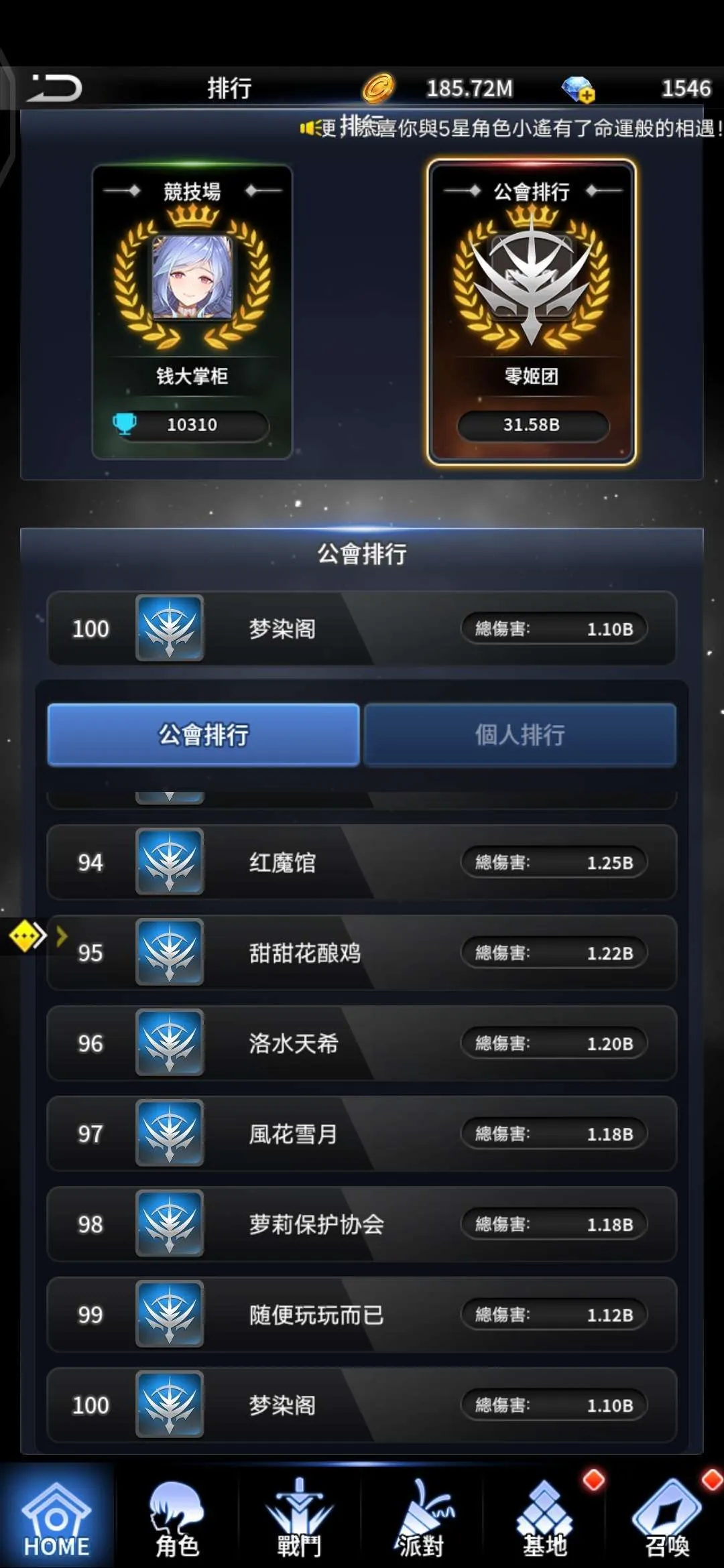Viewport: 724px width, 1568px height.
Task: Open guild 随便玩玩而已 at rank 99
Action: coord(362,1314)
